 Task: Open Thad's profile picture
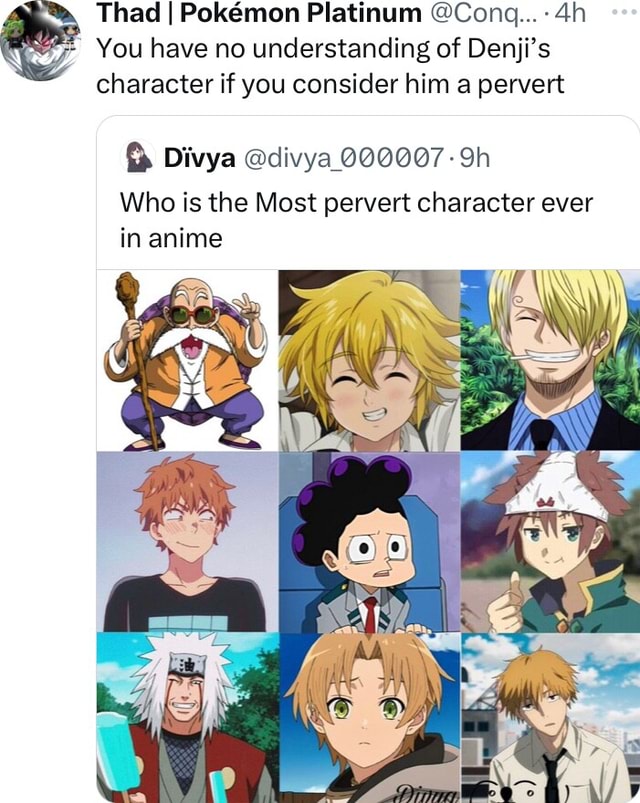(38, 40)
